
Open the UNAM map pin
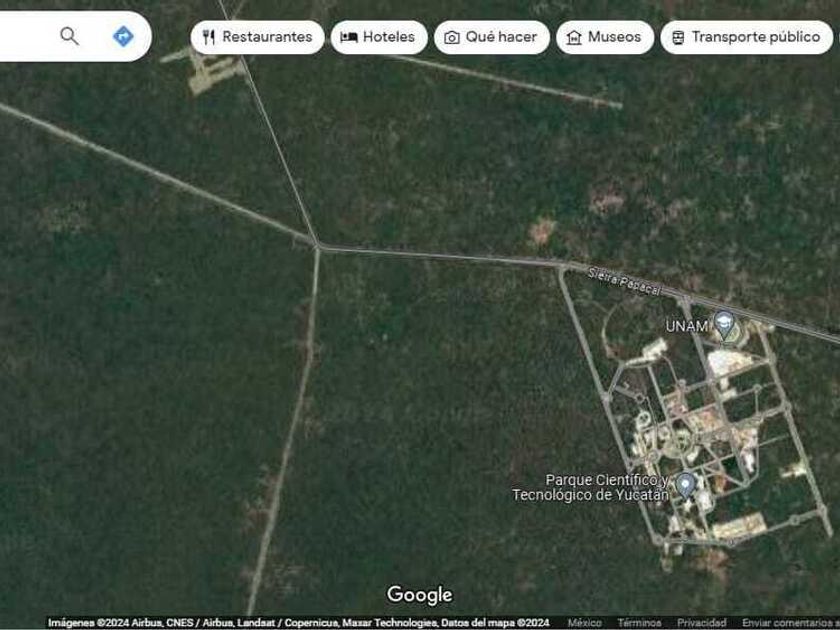click(x=724, y=325)
